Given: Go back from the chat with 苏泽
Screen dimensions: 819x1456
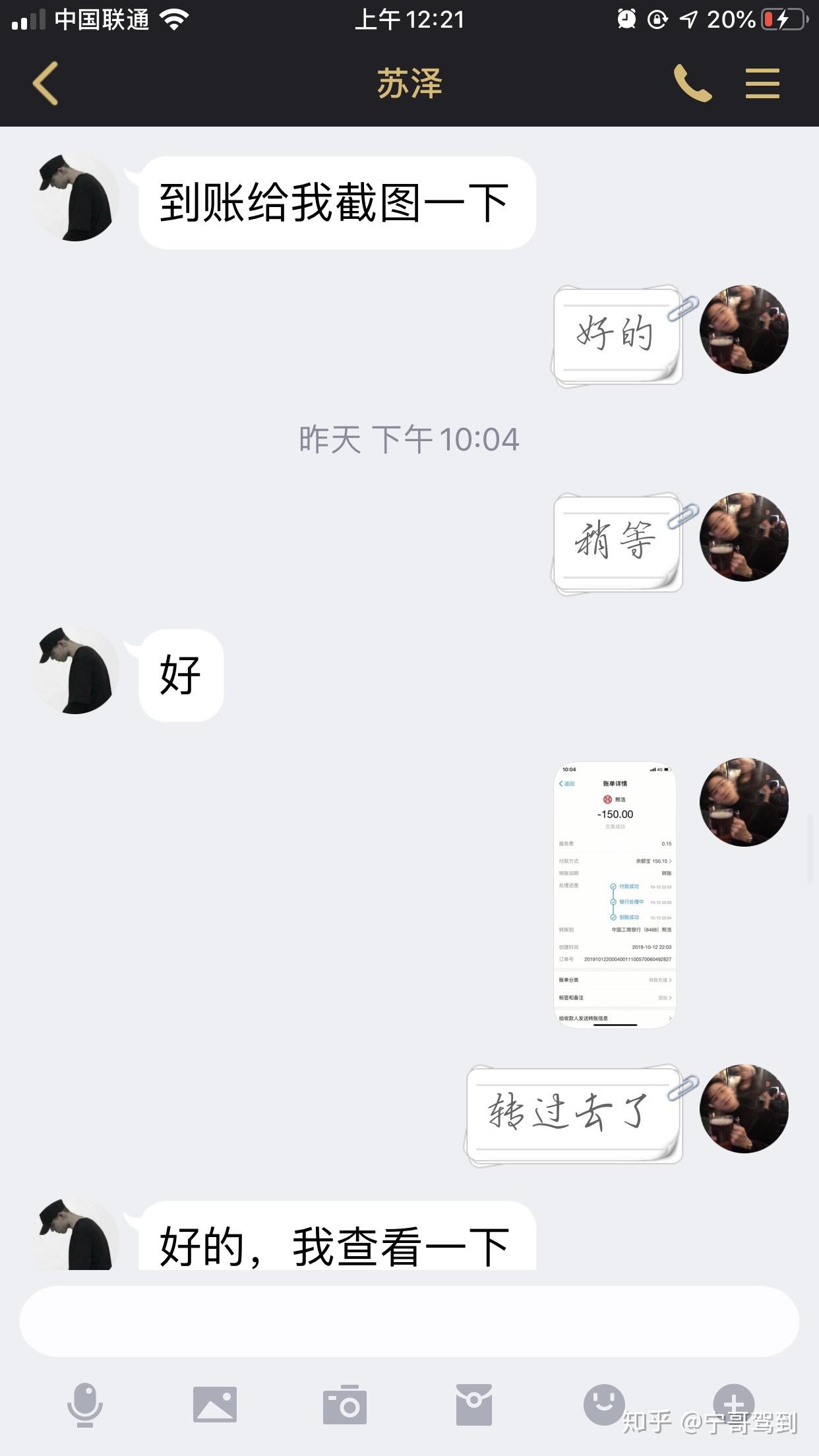Looking at the screenshot, I should (x=45, y=83).
